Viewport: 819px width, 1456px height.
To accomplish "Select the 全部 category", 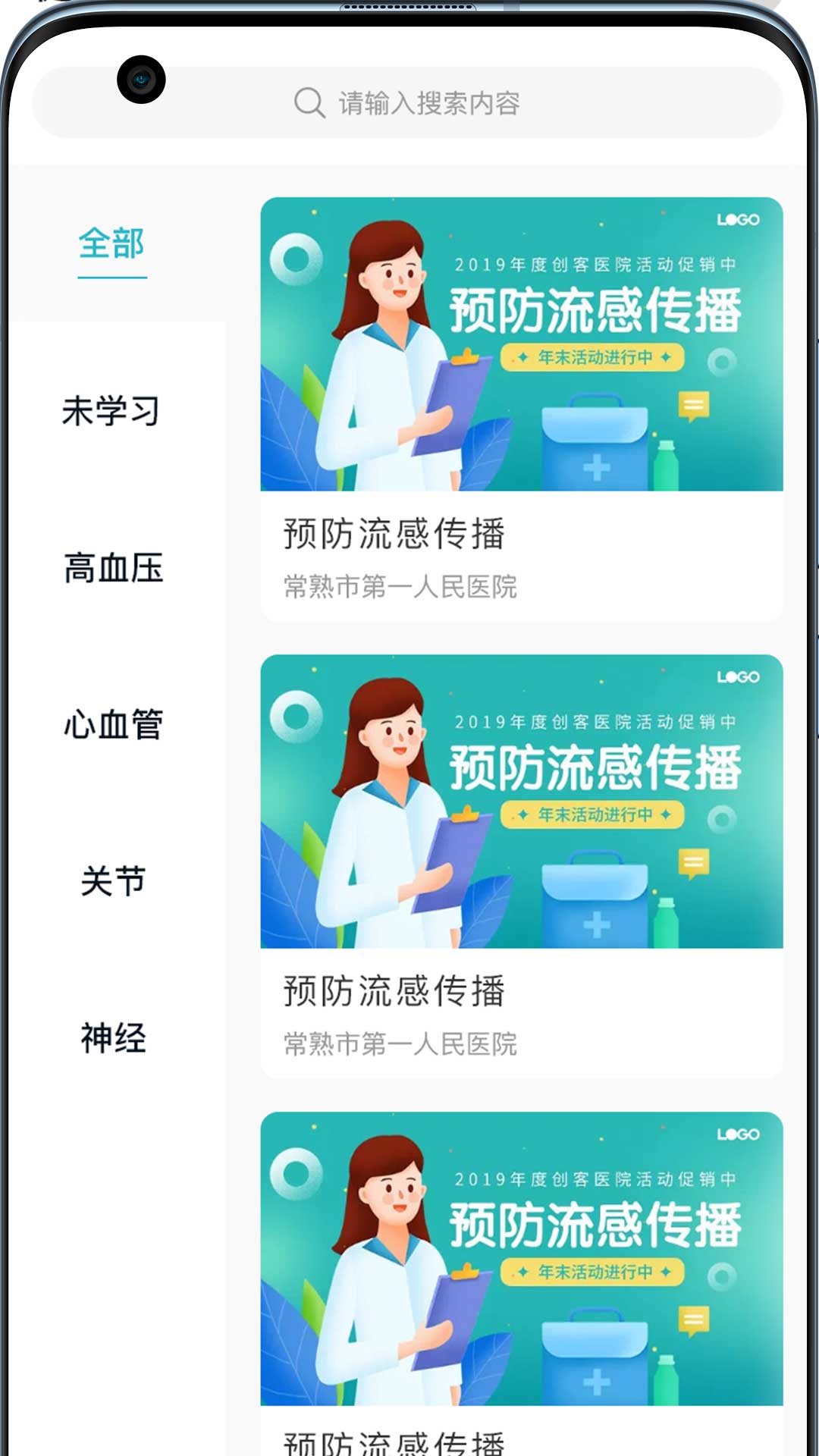I will pos(112,244).
